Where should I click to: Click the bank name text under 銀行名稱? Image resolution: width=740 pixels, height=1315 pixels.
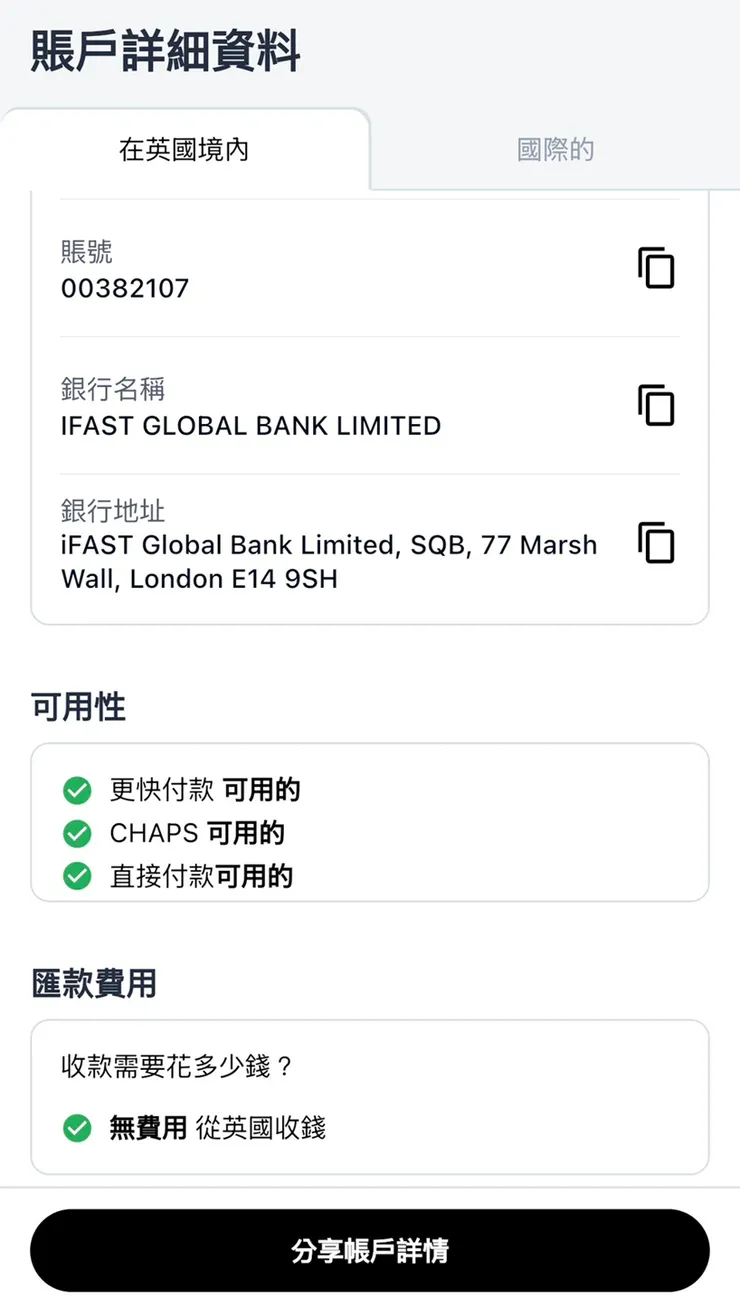(247, 425)
